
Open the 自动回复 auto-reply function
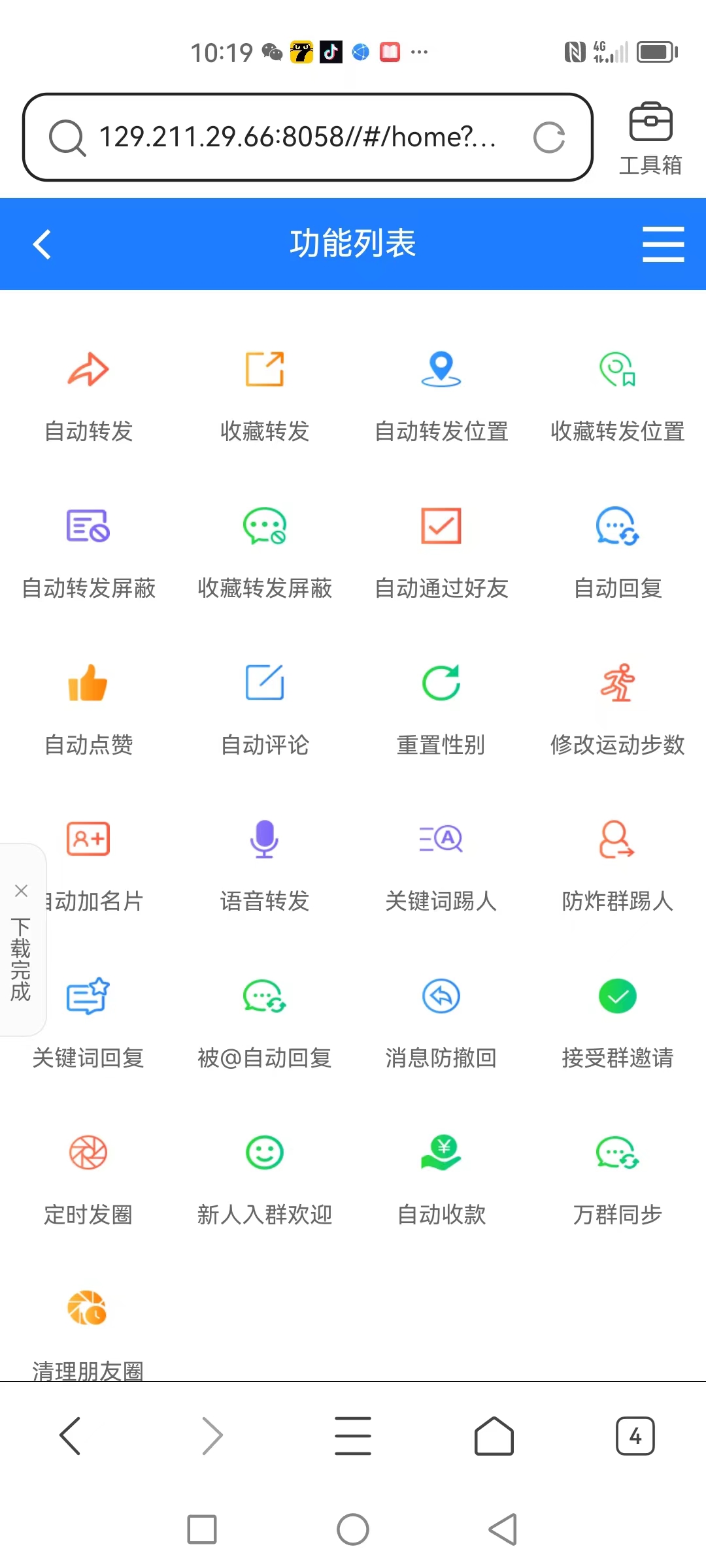tap(617, 552)
